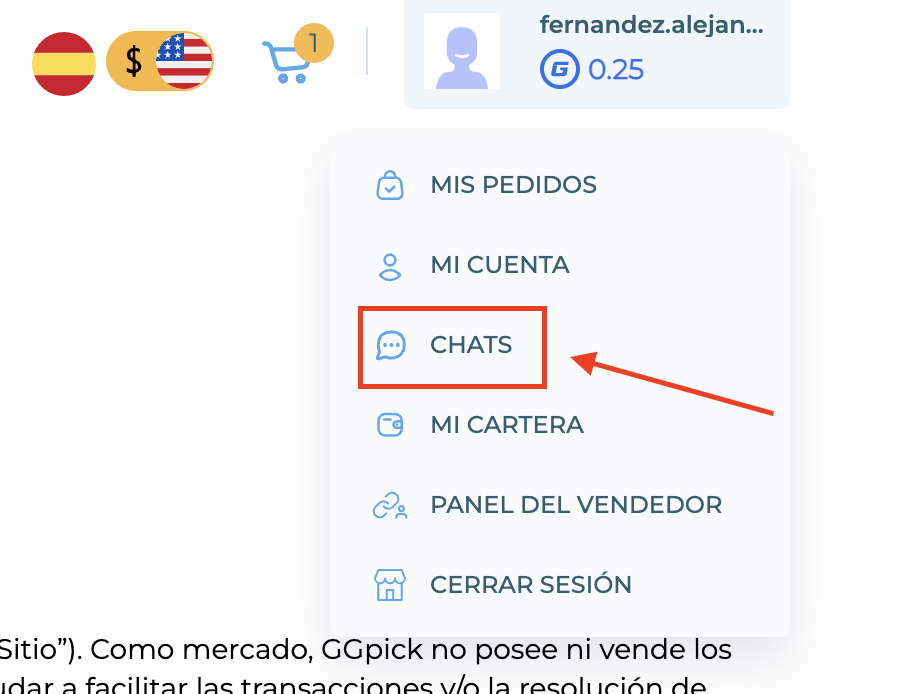Open Panel del Vendedor
The height and width of the screenshot is (694, 920).
click(575, 505)
